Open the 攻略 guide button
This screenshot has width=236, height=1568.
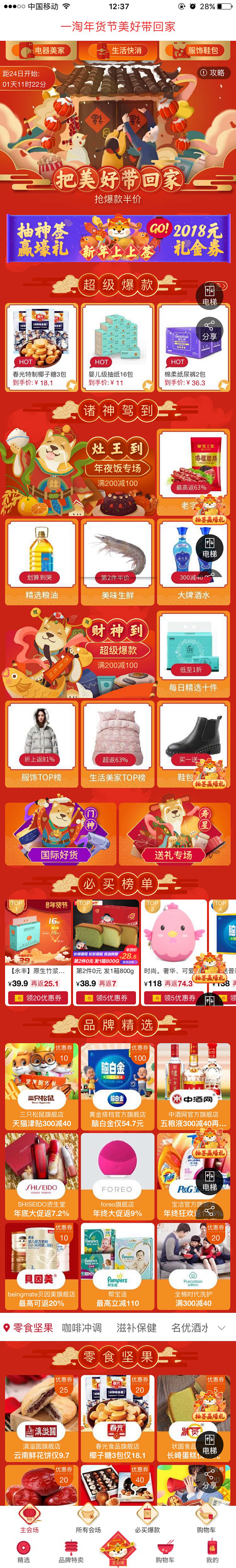click(x=212, y=72)
